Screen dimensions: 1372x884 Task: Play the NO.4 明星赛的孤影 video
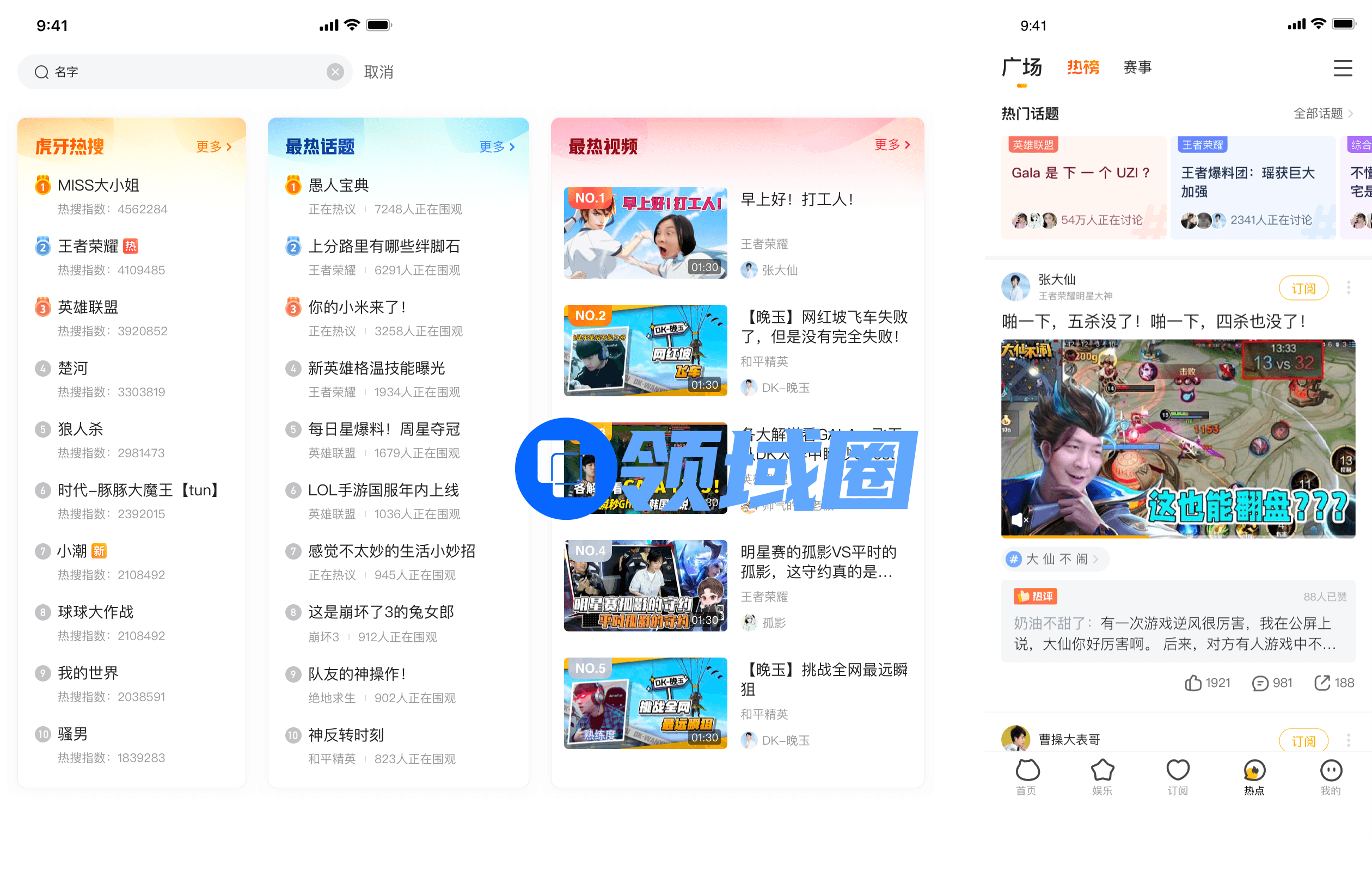tap(645, 585)
